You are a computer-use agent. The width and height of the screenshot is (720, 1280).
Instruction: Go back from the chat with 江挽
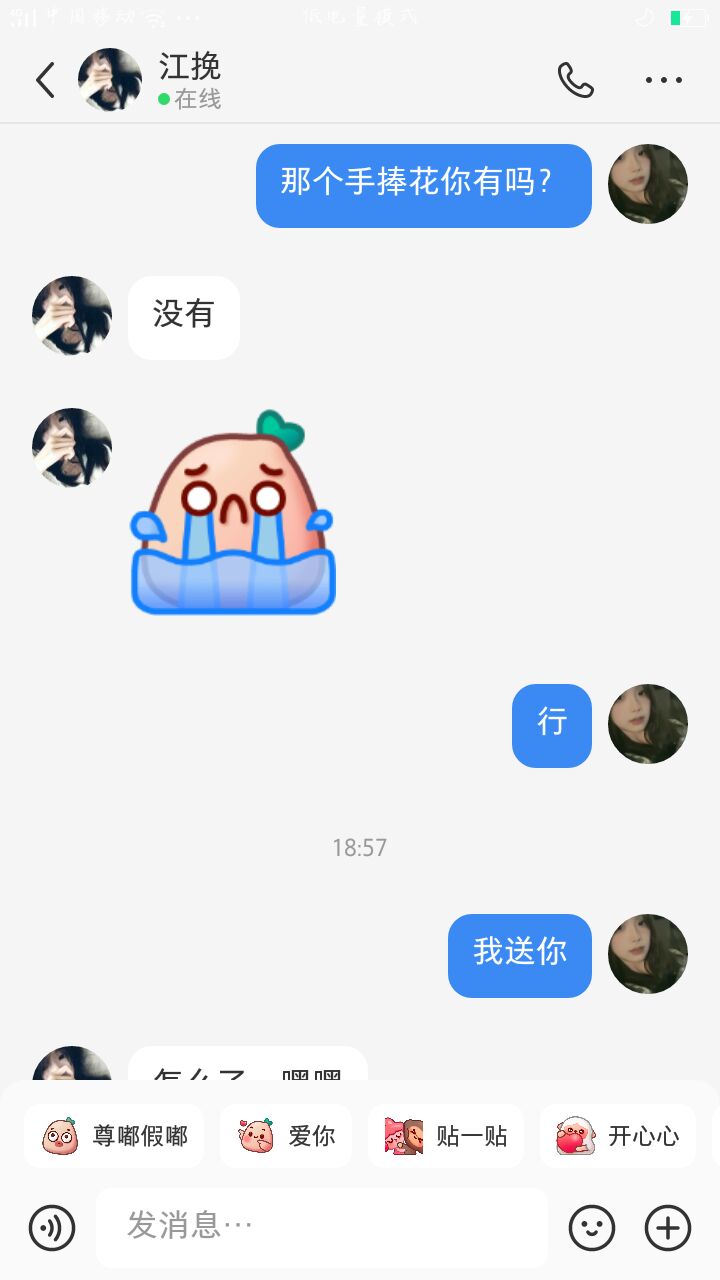click(x=45, y=80)
